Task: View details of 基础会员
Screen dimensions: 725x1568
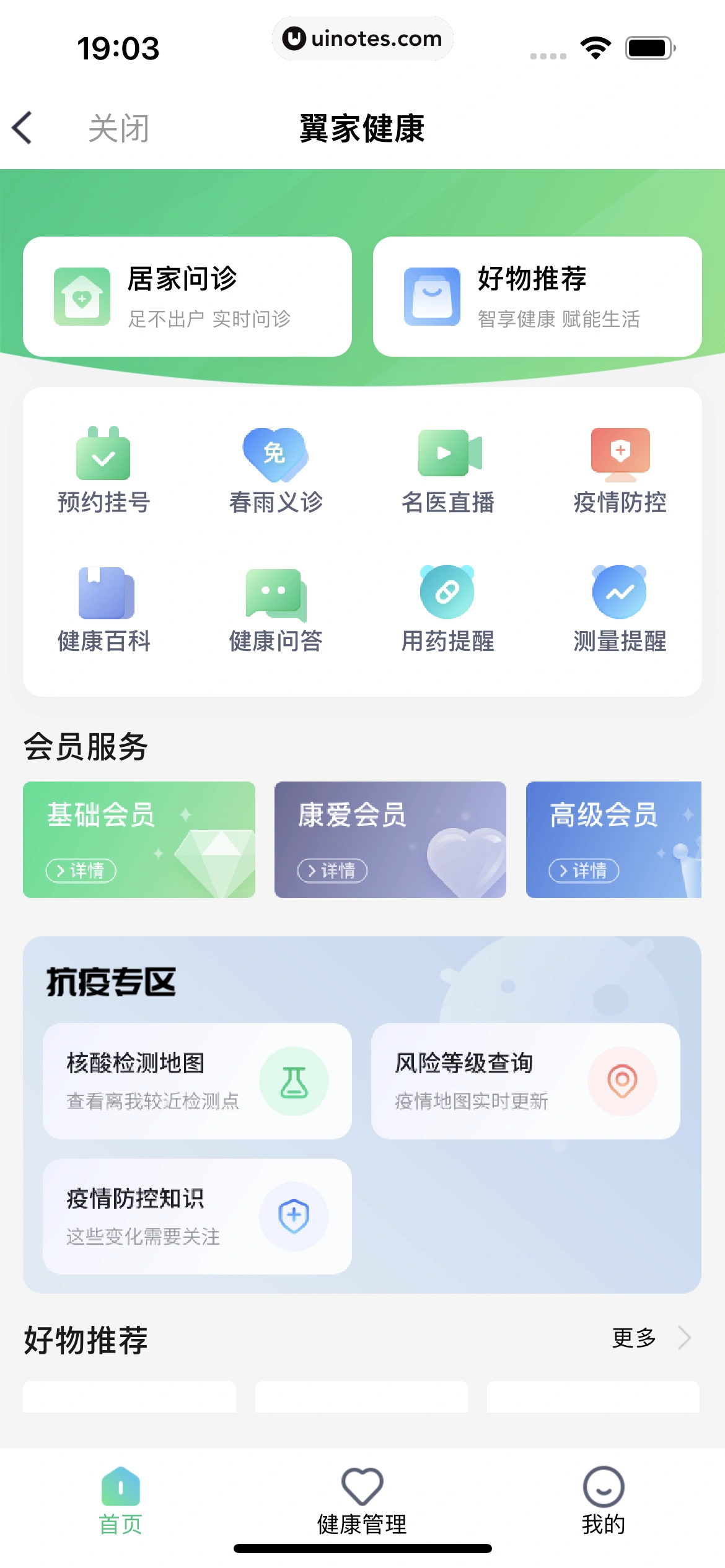Action: coord(81,871)
